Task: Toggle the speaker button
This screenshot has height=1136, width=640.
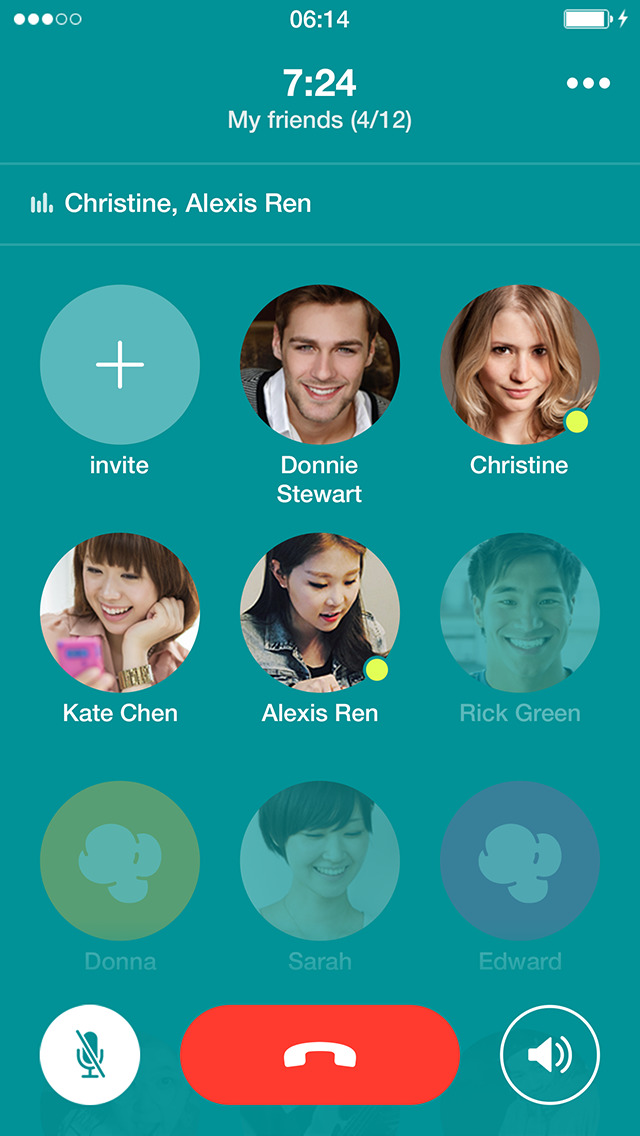Action: (550, 1054)
